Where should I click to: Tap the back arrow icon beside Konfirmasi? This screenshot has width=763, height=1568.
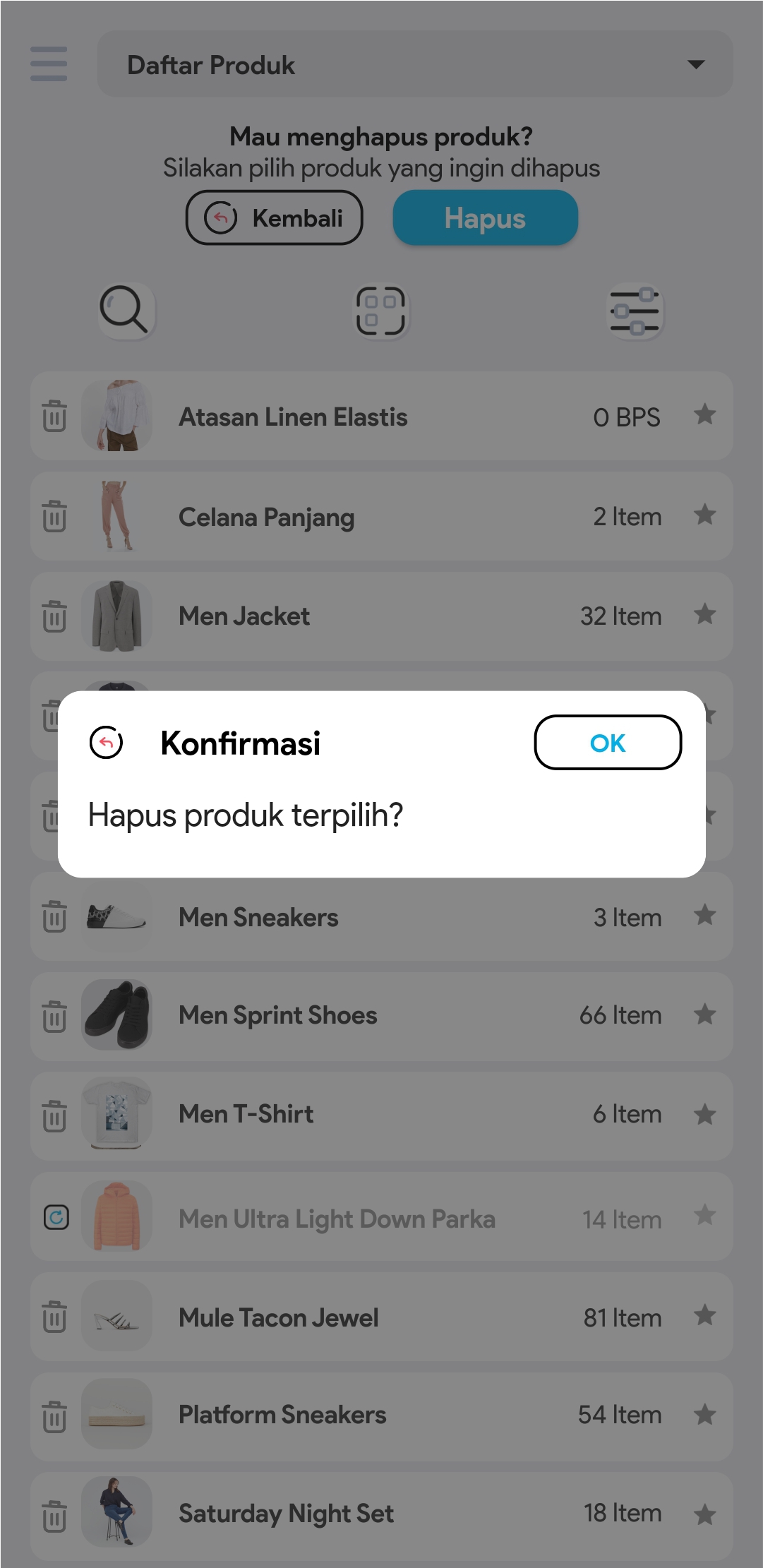tap(107, 743)
